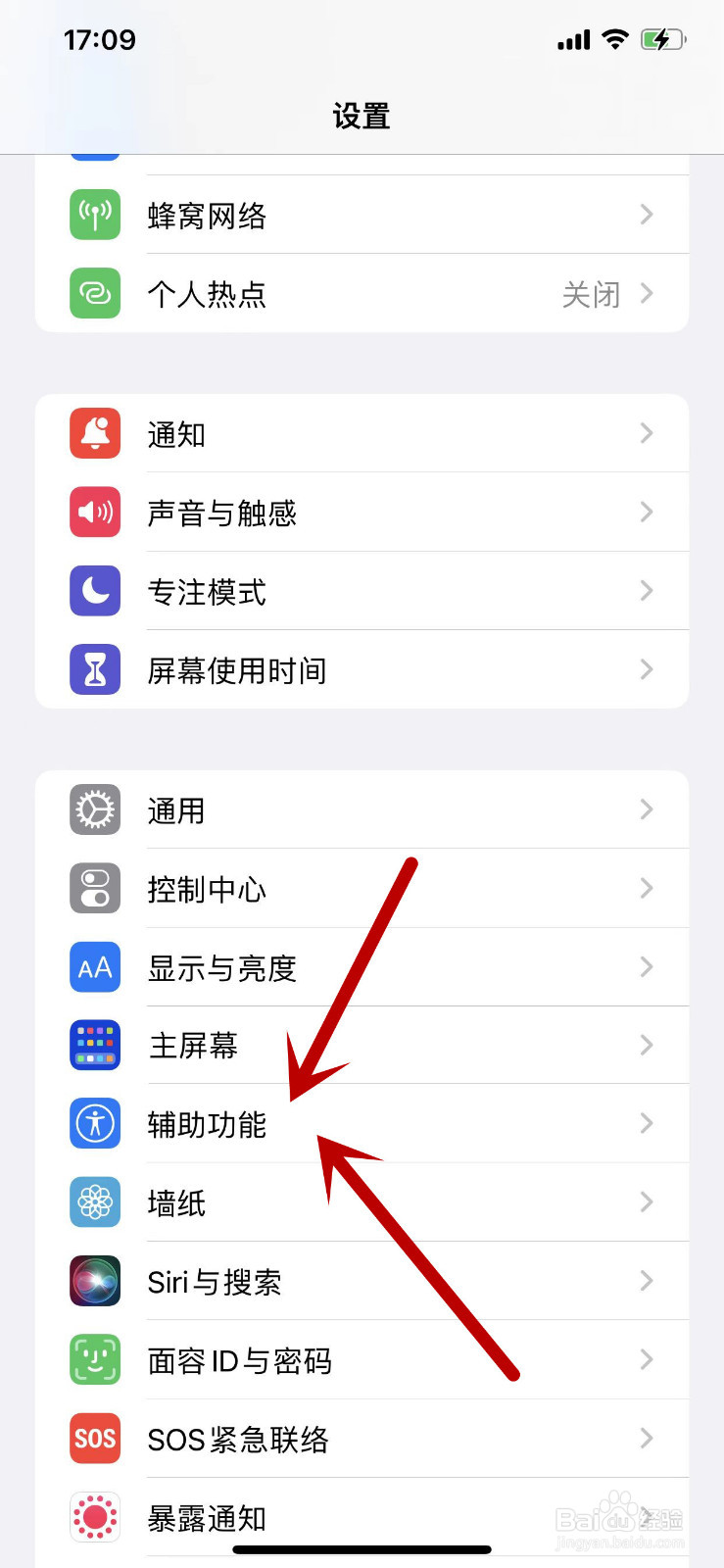
Task: Click the colorful Siri orb icon
Action: coord(94,1281)
